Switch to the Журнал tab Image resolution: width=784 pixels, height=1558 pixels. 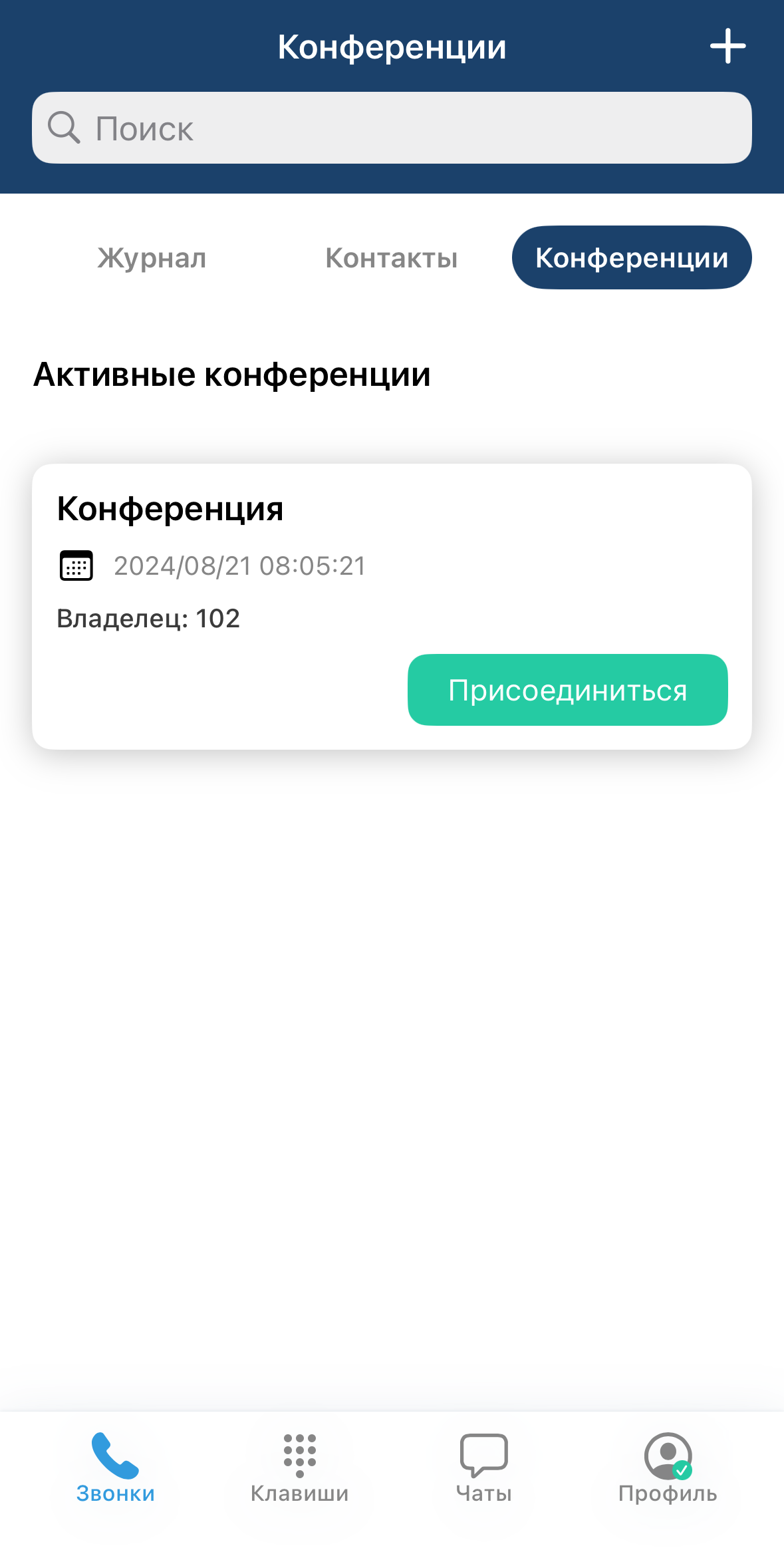[x=152, y=258]
